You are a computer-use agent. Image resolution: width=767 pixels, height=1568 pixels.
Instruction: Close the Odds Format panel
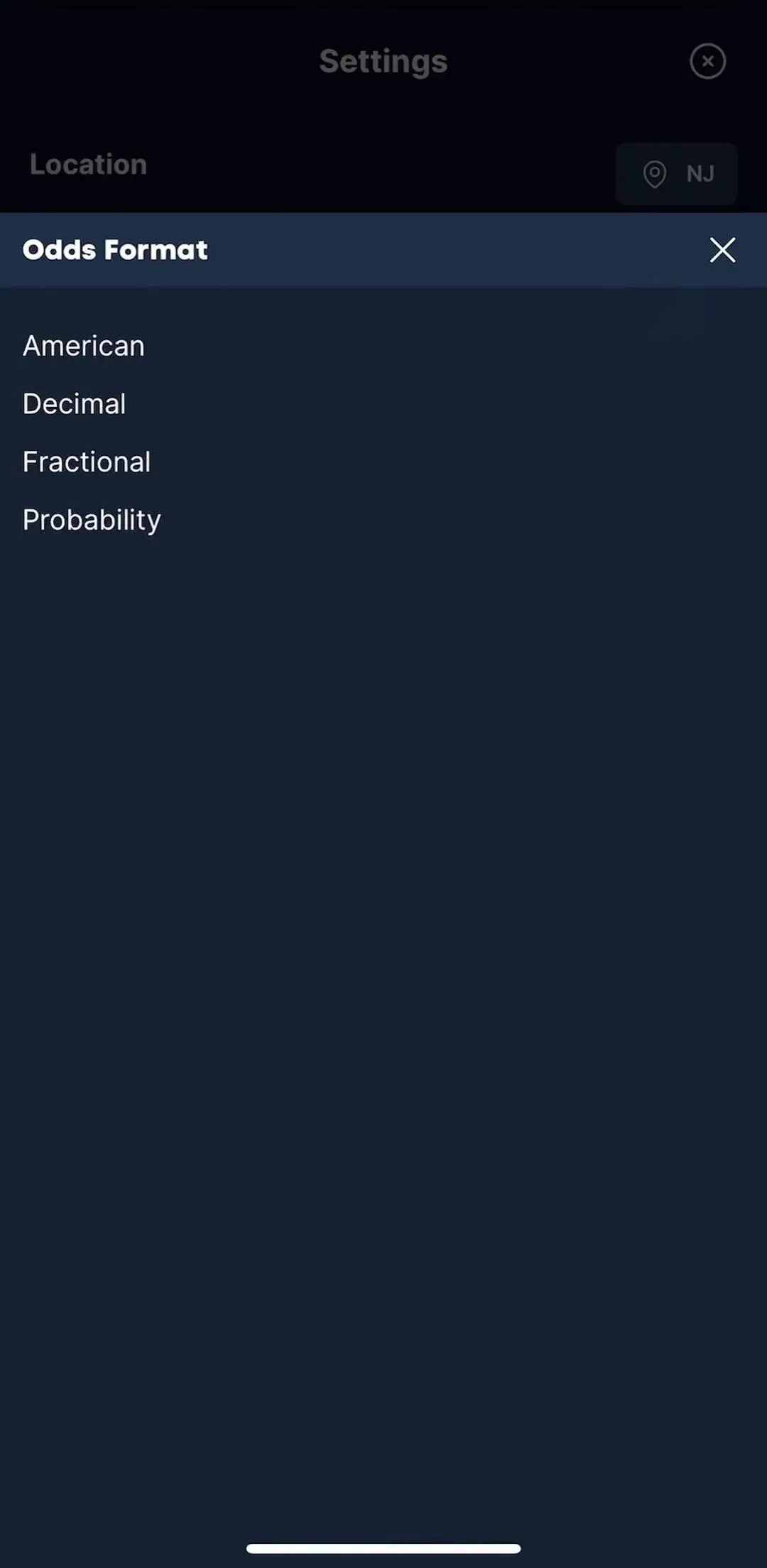point(722,250)
